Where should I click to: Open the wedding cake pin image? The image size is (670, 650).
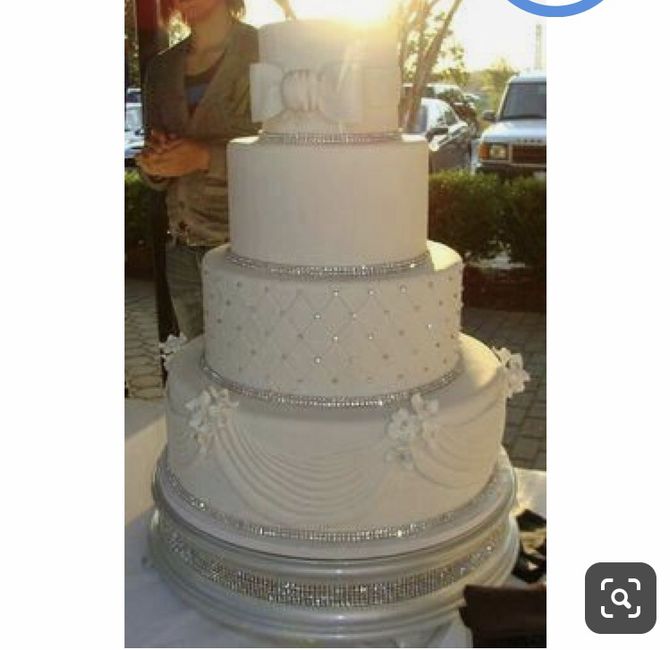pyautogui.click(x=335, y=330)
